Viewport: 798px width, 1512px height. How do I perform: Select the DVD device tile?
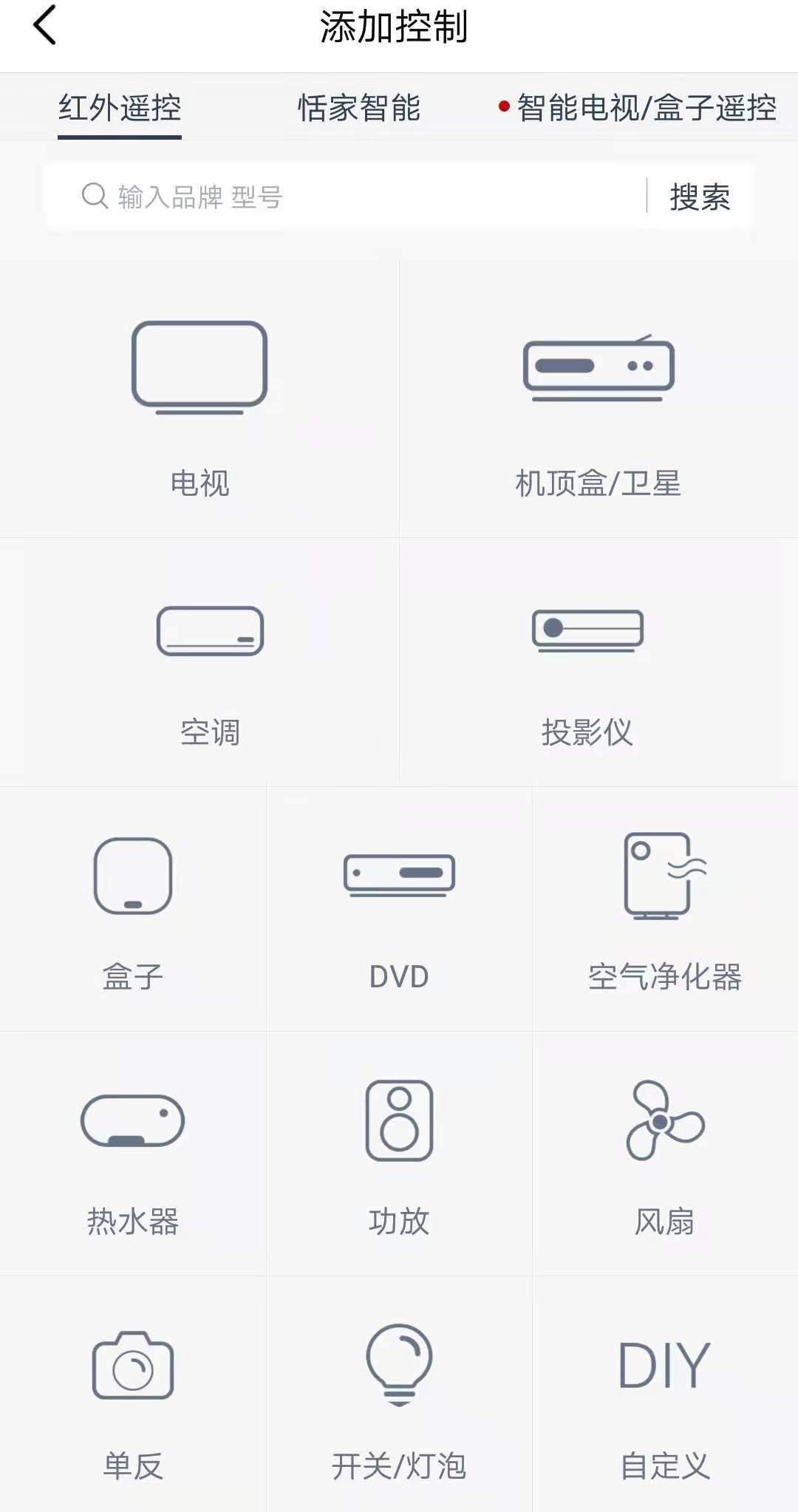tap(399, 909)
